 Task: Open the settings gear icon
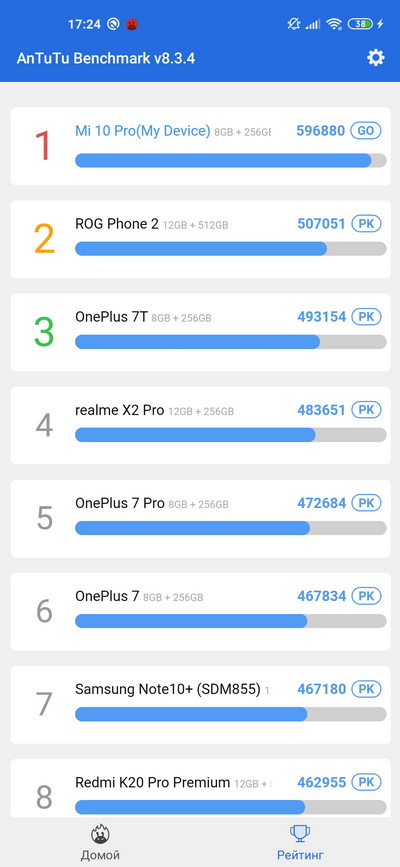pyautogui.click(x=376, y=58)
